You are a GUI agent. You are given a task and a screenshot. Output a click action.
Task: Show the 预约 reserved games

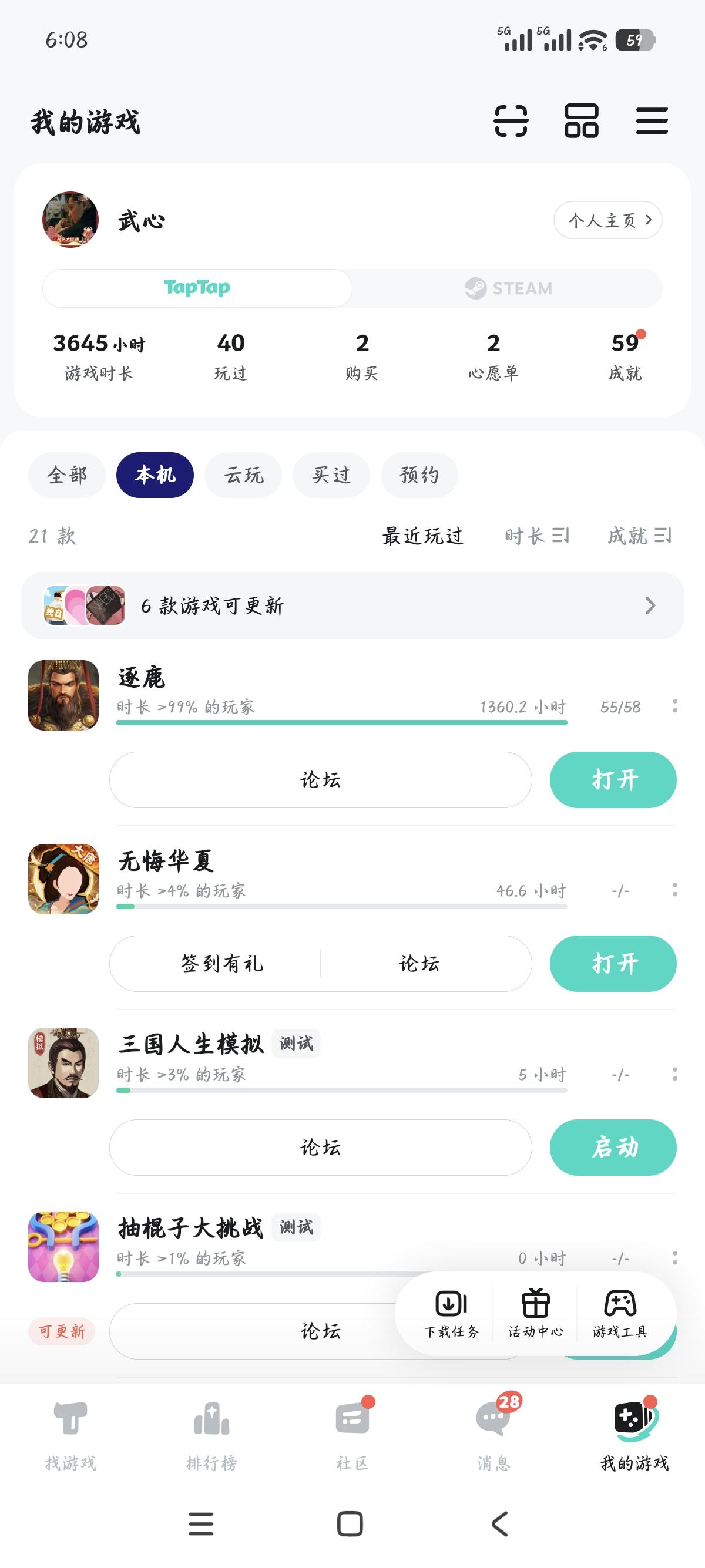pos(419,475)
